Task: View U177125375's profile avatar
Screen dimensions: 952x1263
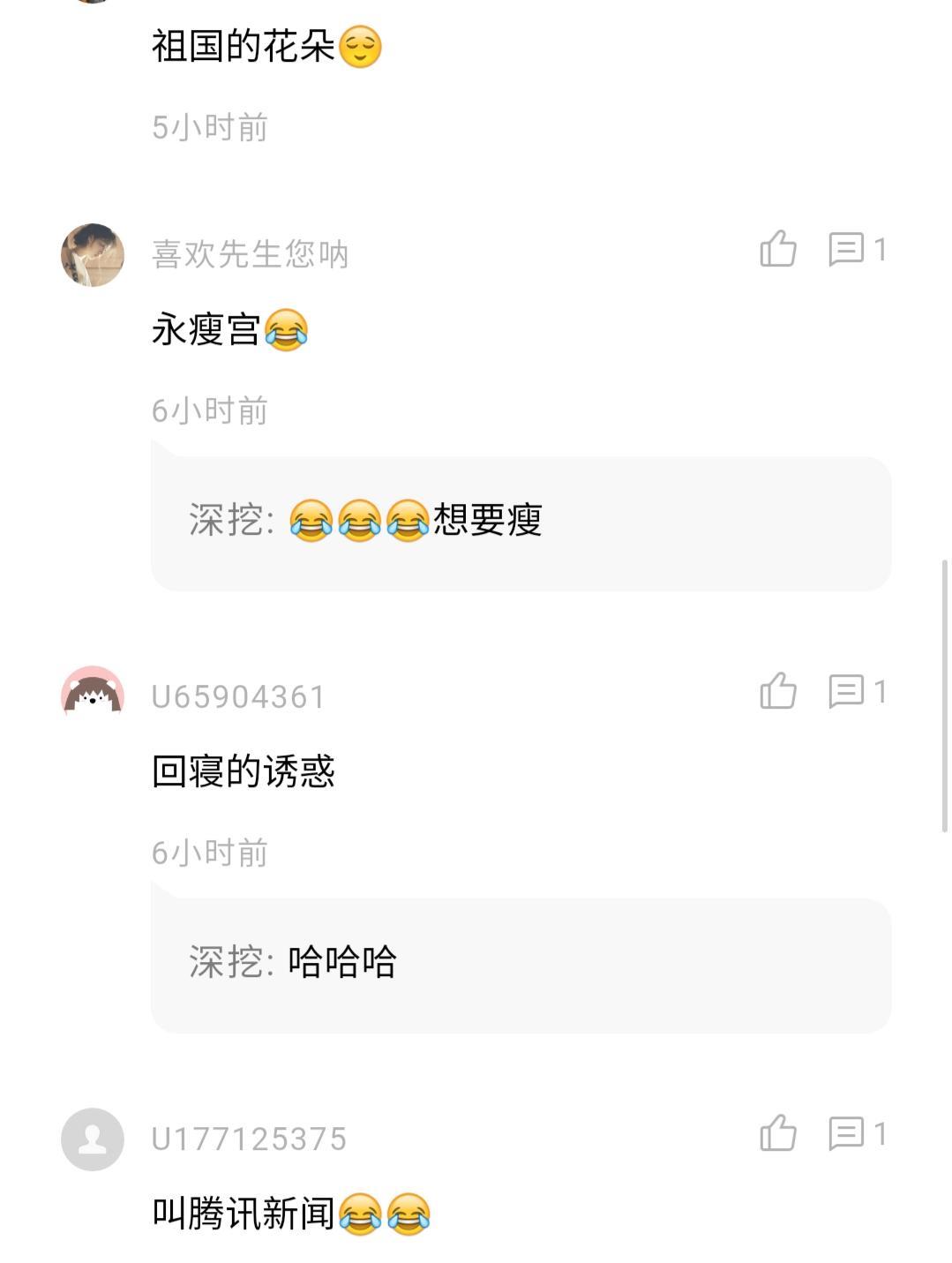Action: (x=93, y=1139)
